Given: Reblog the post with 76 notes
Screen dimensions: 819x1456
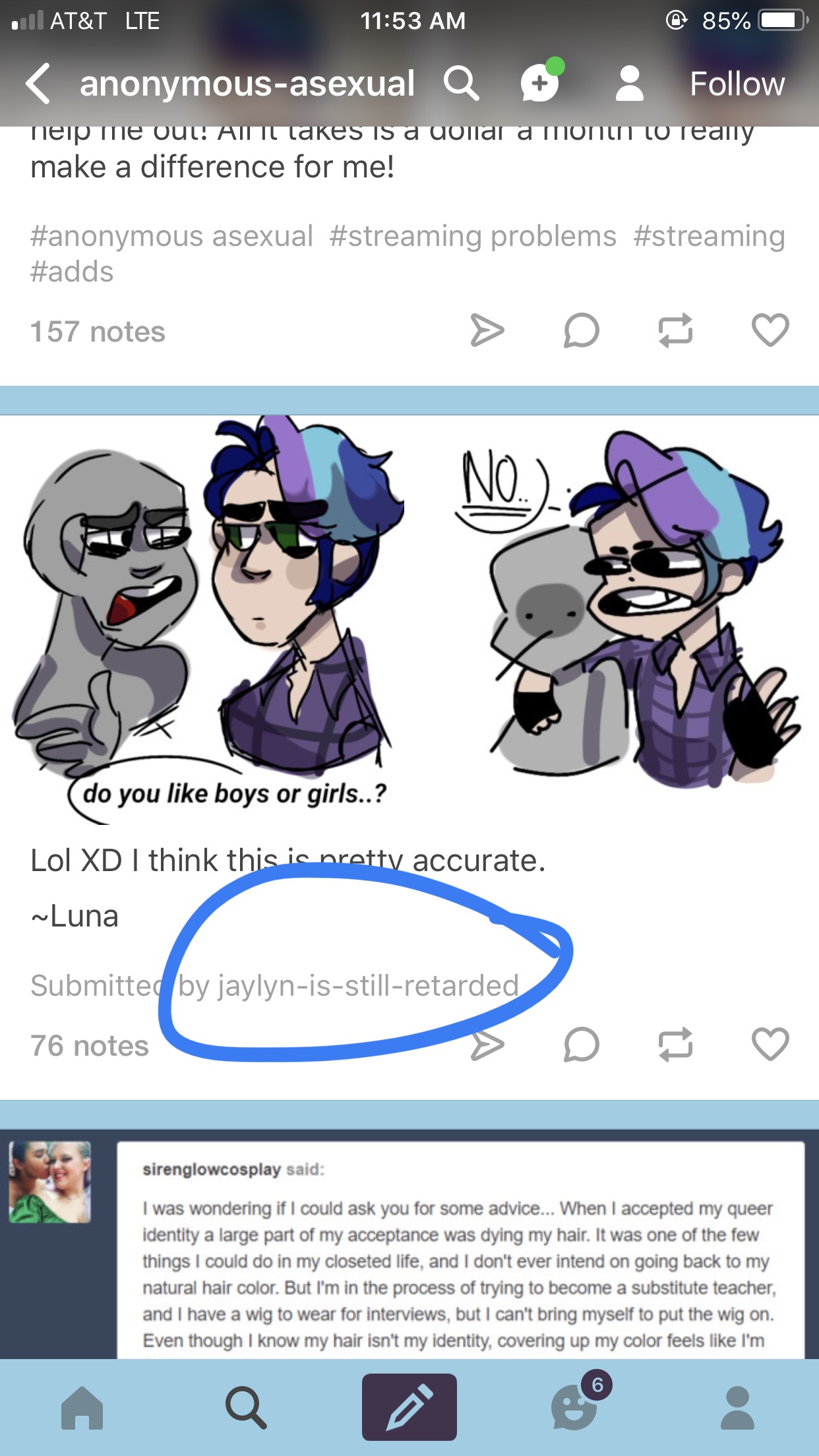Looking at the screenshot, I should pyautogui.click(x=676, y=1045).
